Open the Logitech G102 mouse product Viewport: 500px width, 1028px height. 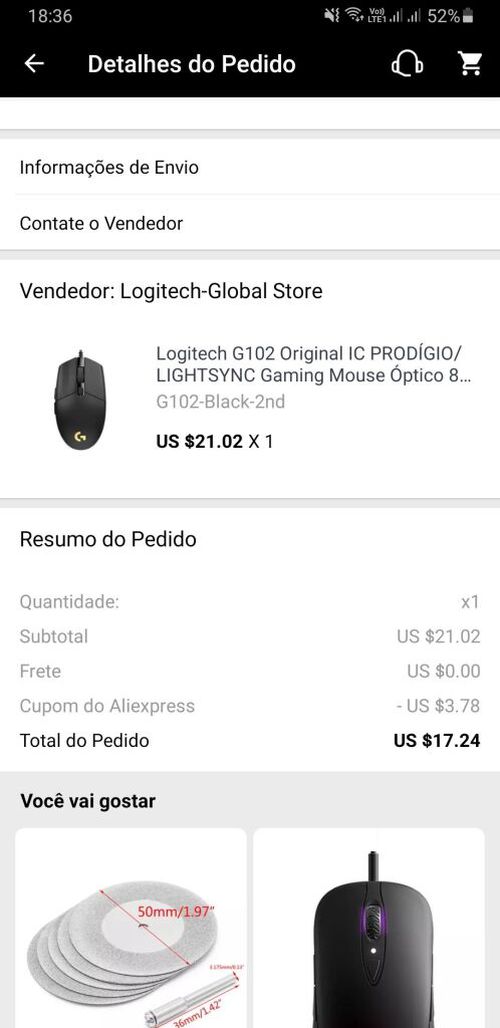click(250, 400)
